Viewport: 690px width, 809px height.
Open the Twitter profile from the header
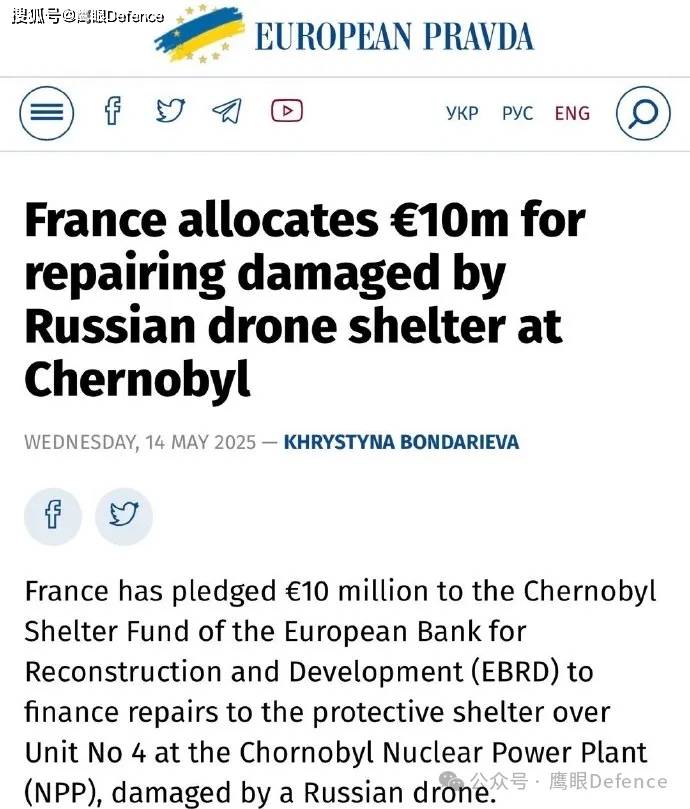[x=170, y=111]
